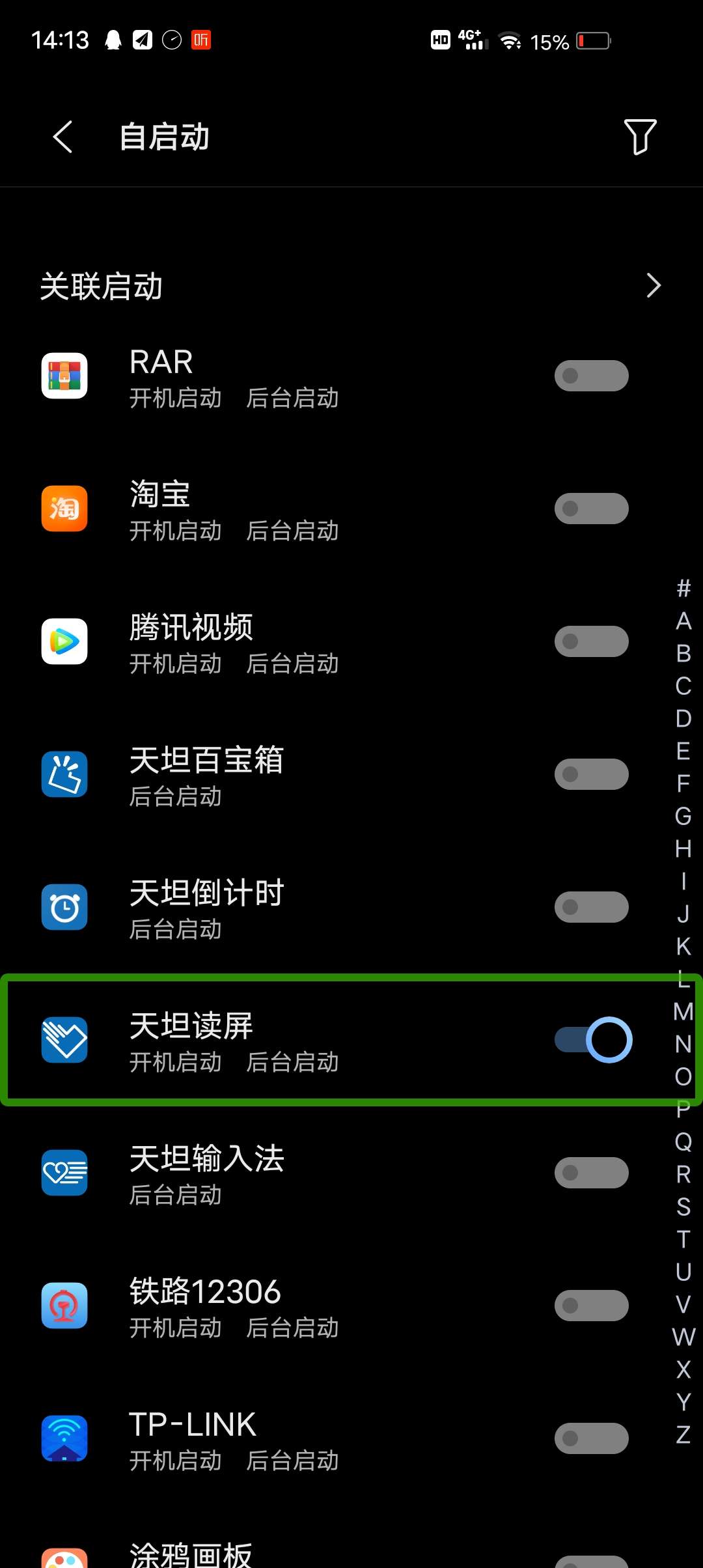The width and height of the screenshot is (703, 1568).
Task: Toggle autostart for RAR
Action: click(x=591, y=376)
